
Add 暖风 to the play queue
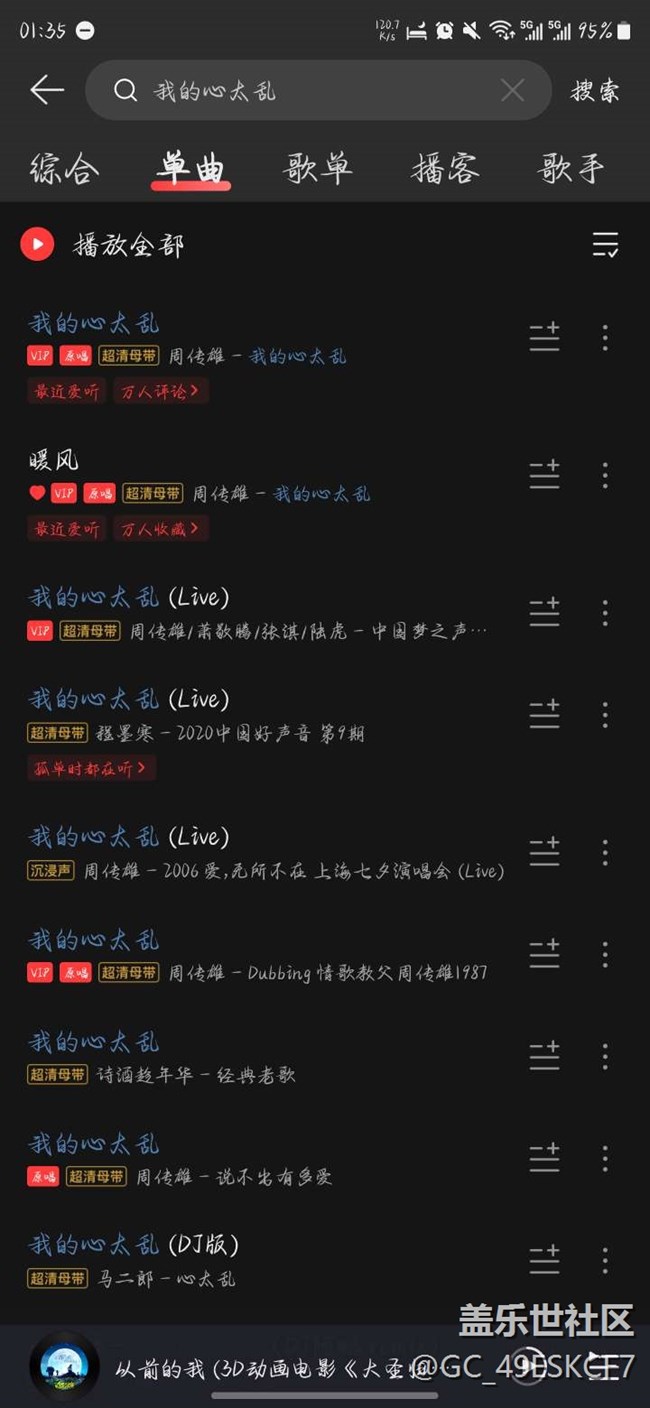pos(544,475)
